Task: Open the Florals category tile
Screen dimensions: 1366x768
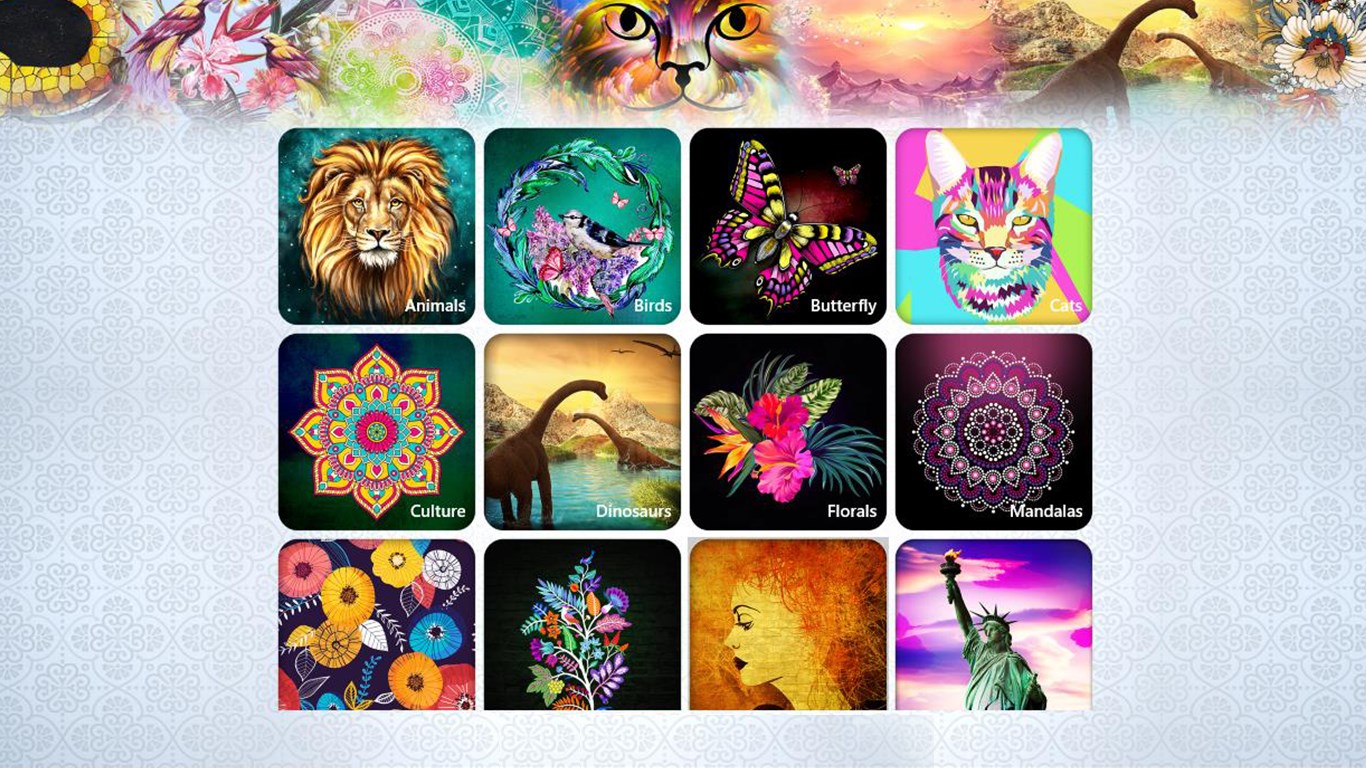Action: pyautogui.click(x=788, y=431)
